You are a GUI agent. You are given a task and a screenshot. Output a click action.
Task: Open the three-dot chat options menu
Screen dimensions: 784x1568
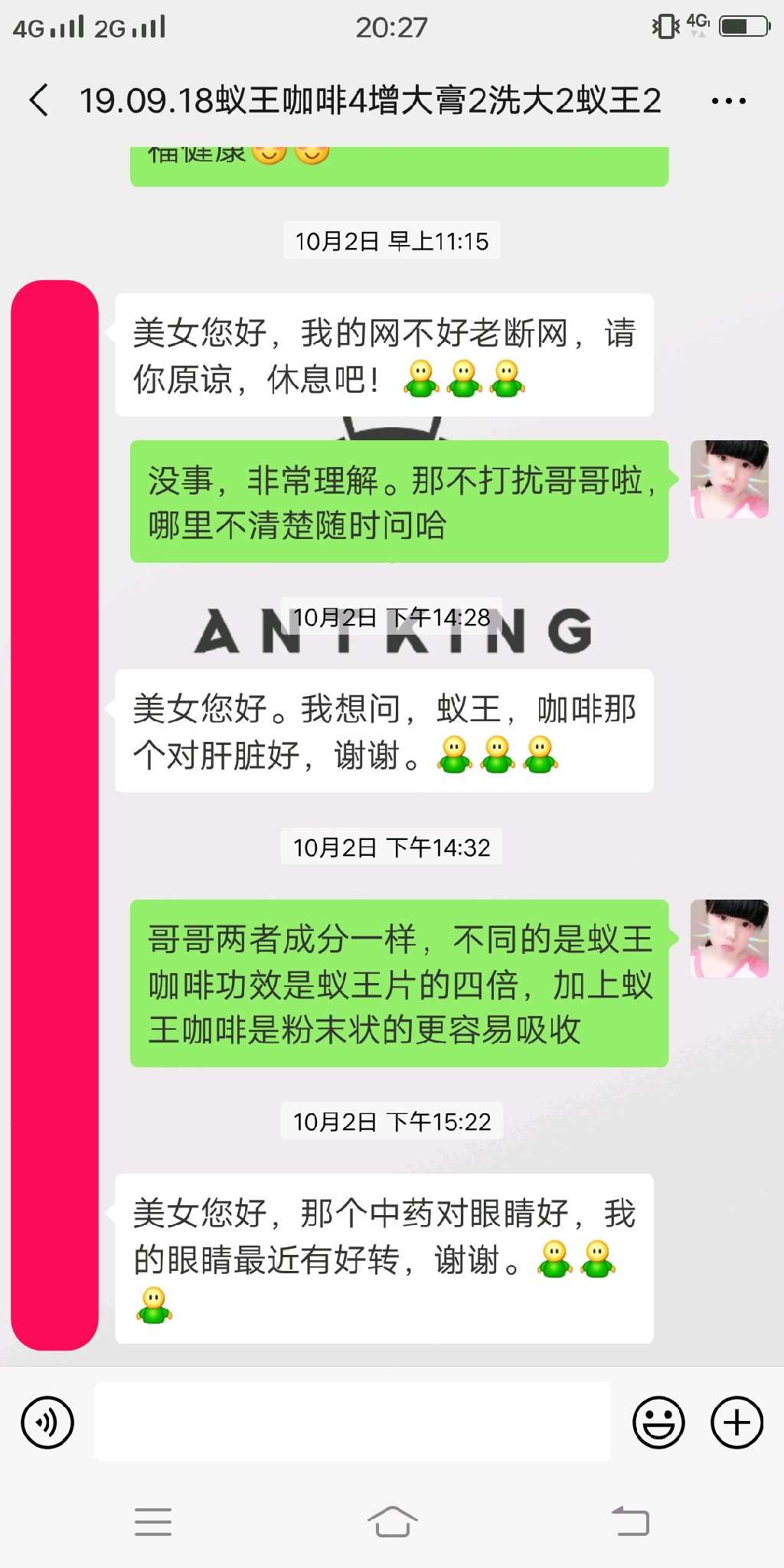pos(728,101)
